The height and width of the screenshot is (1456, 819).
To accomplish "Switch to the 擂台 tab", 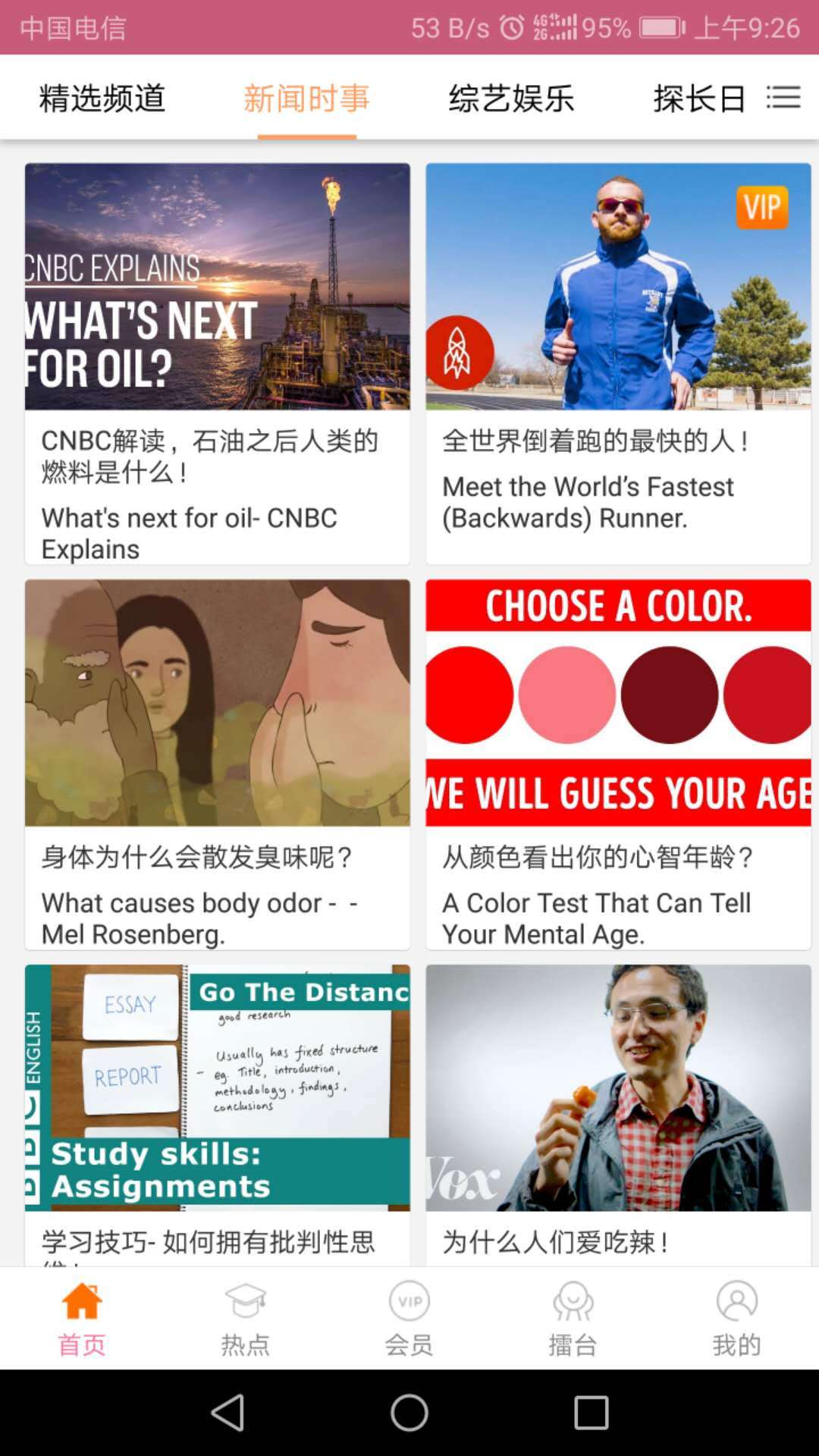I will (573, 1318).
